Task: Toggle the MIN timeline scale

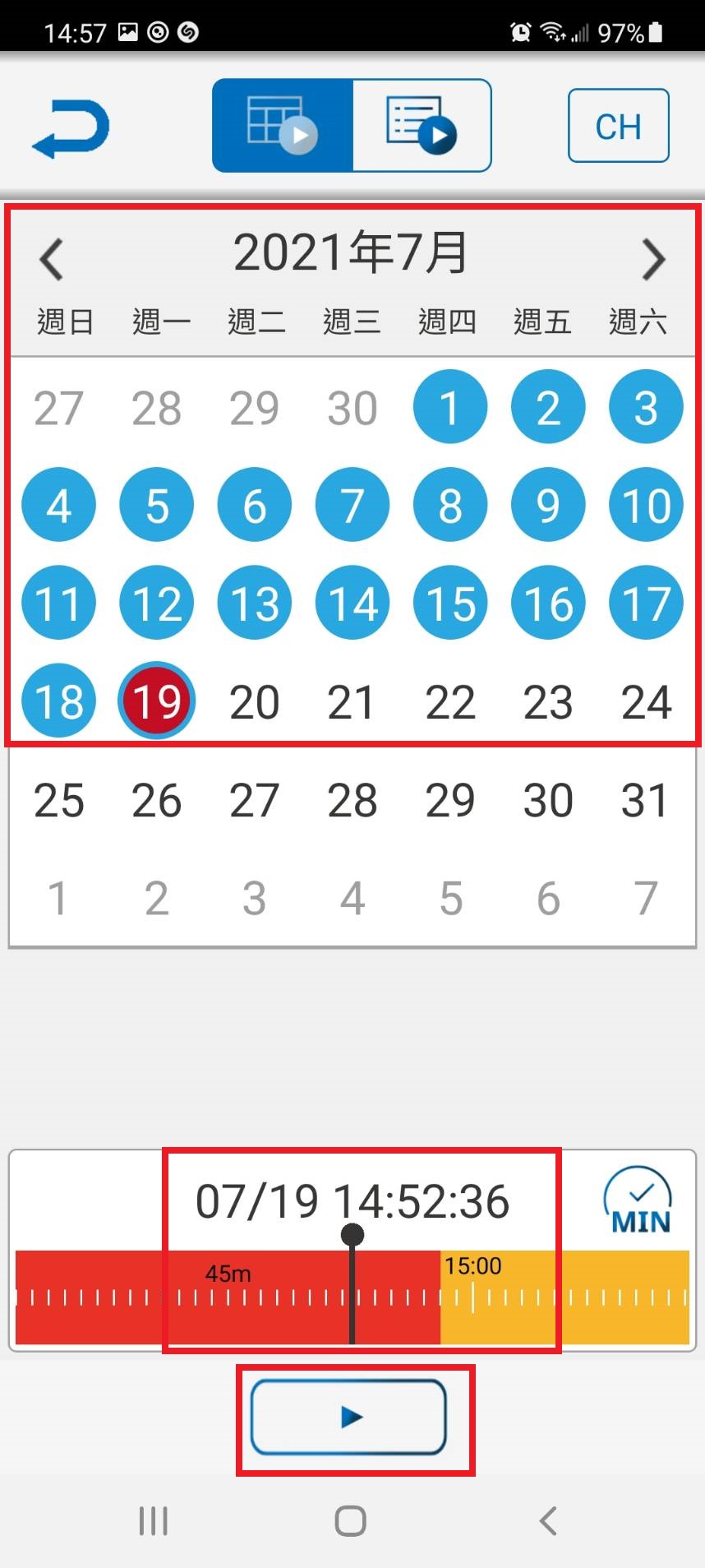Action: [638, 1200]
